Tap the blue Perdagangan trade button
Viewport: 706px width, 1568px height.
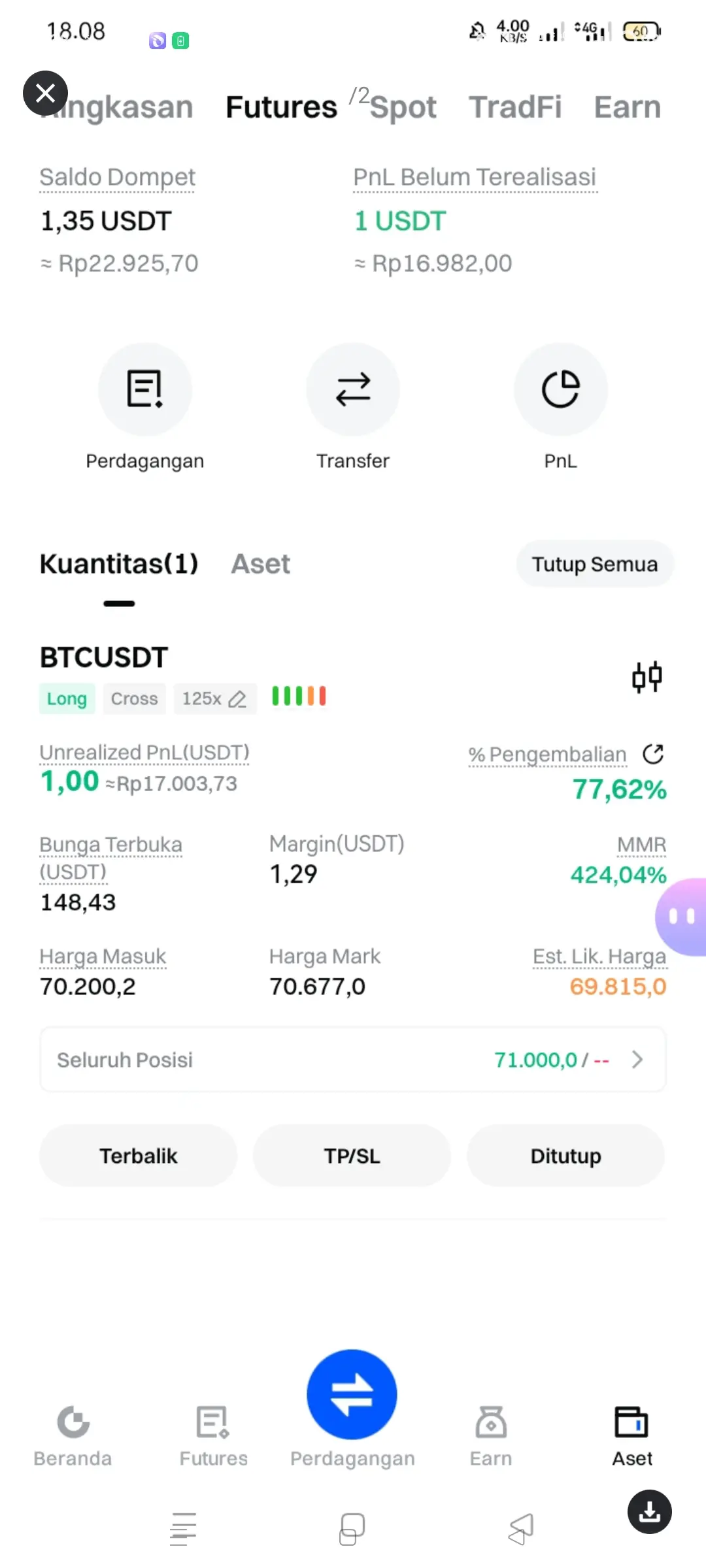point(352,1394)
